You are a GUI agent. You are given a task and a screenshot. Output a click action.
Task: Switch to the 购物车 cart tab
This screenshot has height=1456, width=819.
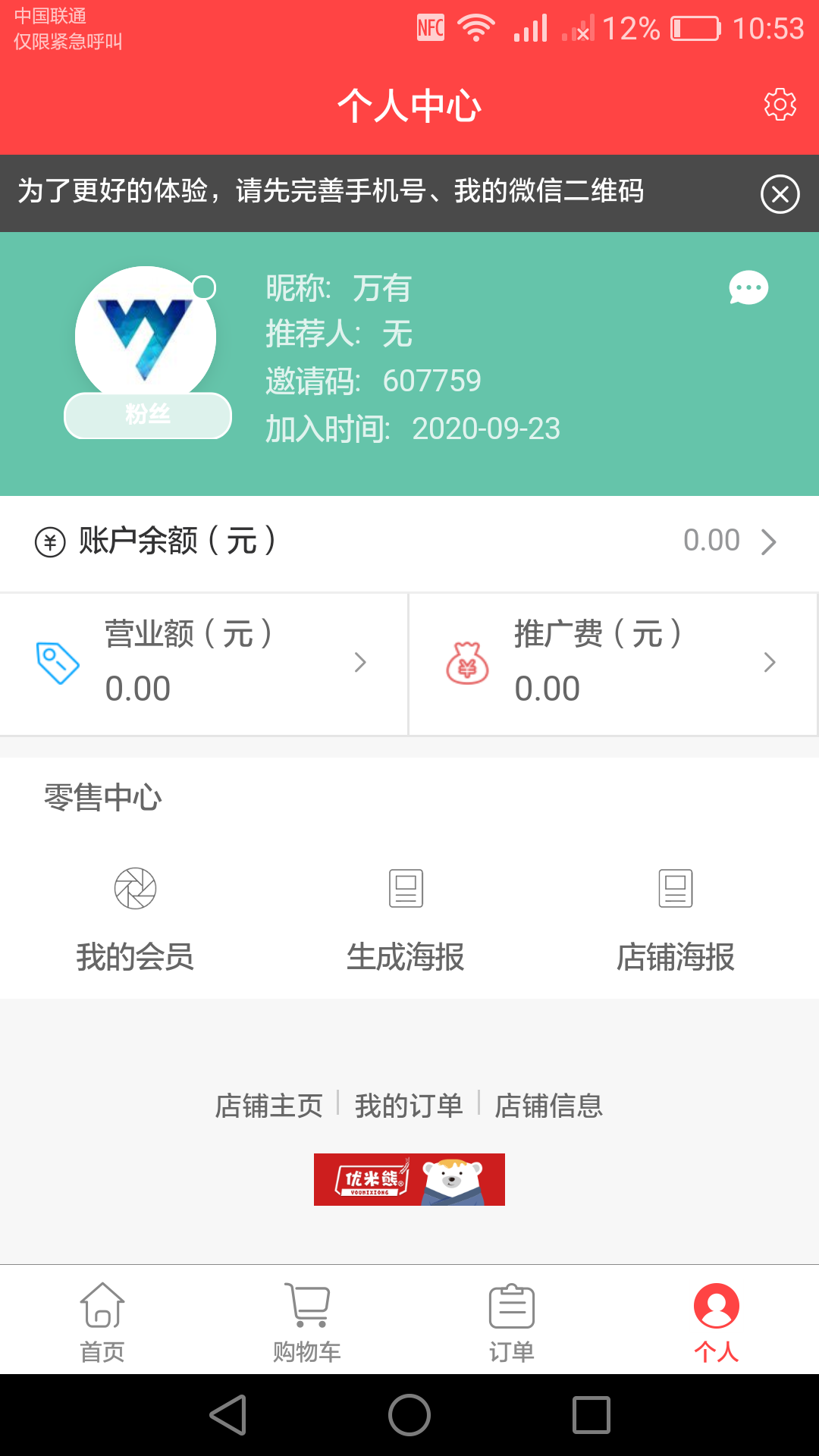[x=307, y=1321]
